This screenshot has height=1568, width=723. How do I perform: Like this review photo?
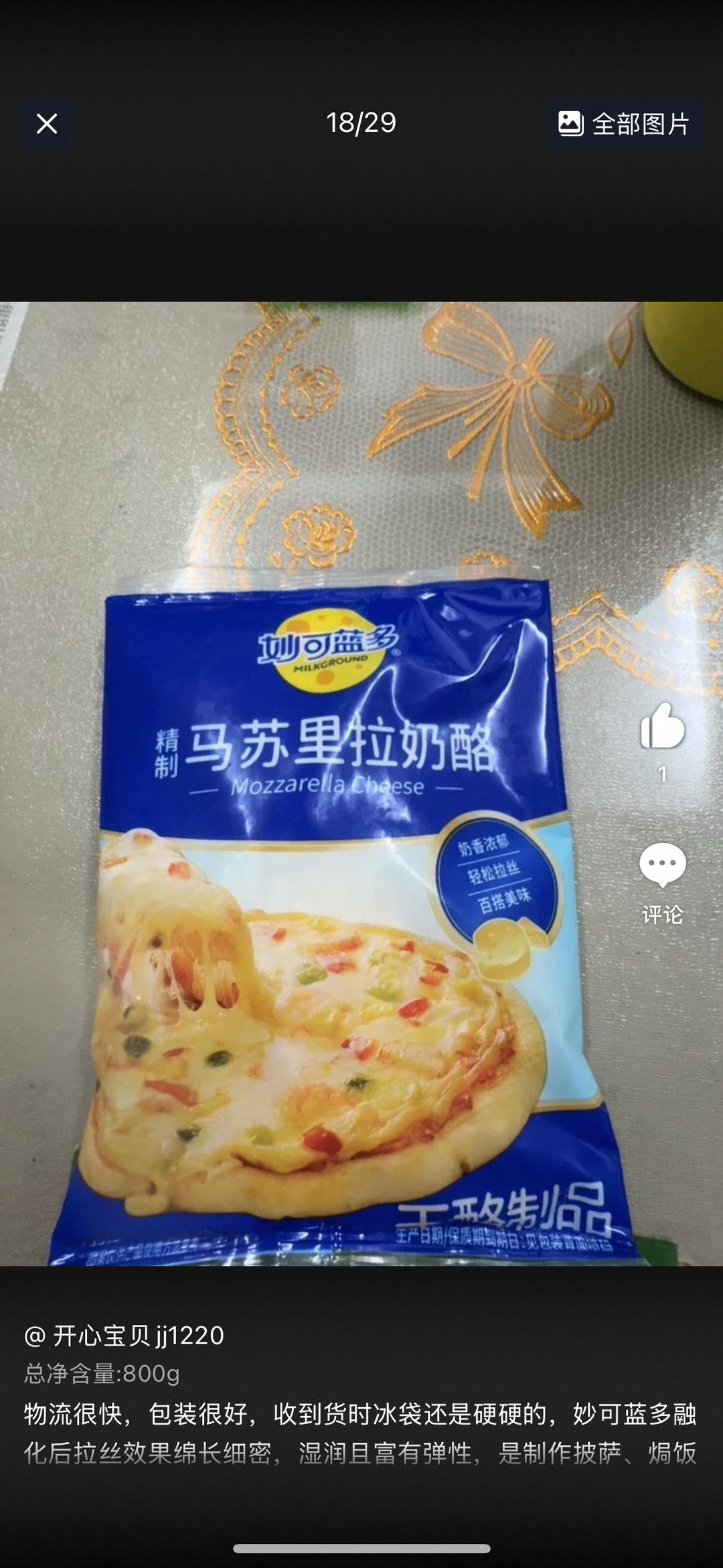tap(662, 727)
